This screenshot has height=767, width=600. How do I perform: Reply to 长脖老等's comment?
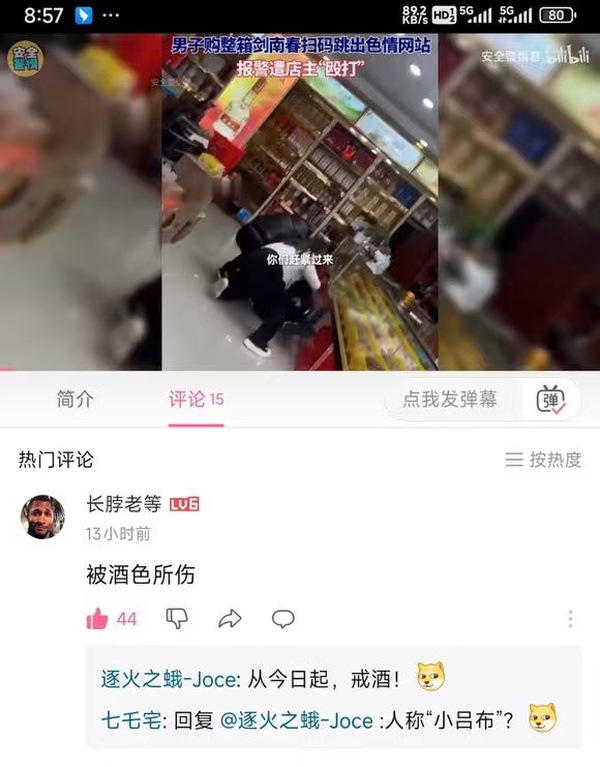coord(283,619)
